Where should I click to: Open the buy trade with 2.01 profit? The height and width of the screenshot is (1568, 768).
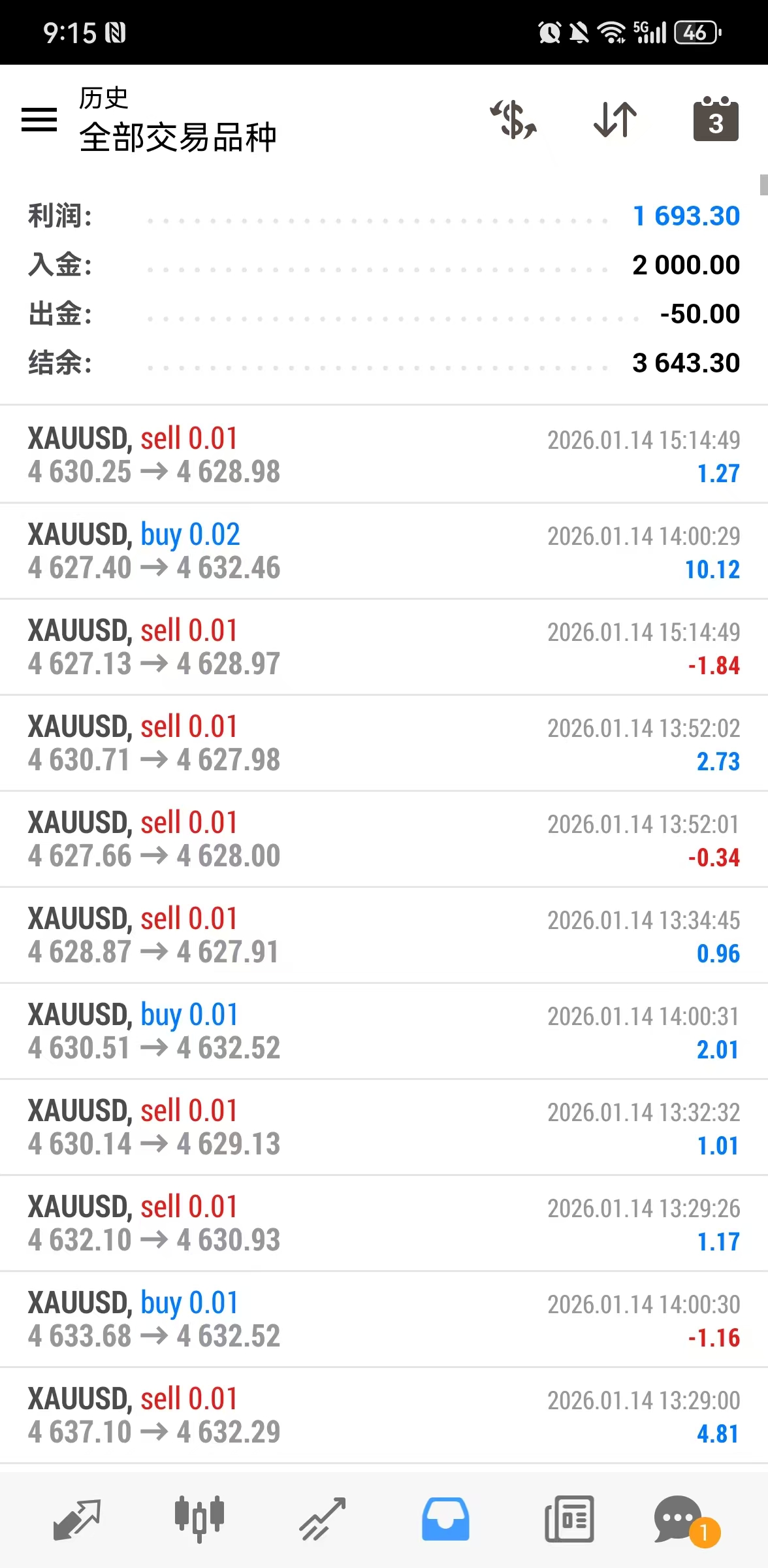coord(384,1032)
